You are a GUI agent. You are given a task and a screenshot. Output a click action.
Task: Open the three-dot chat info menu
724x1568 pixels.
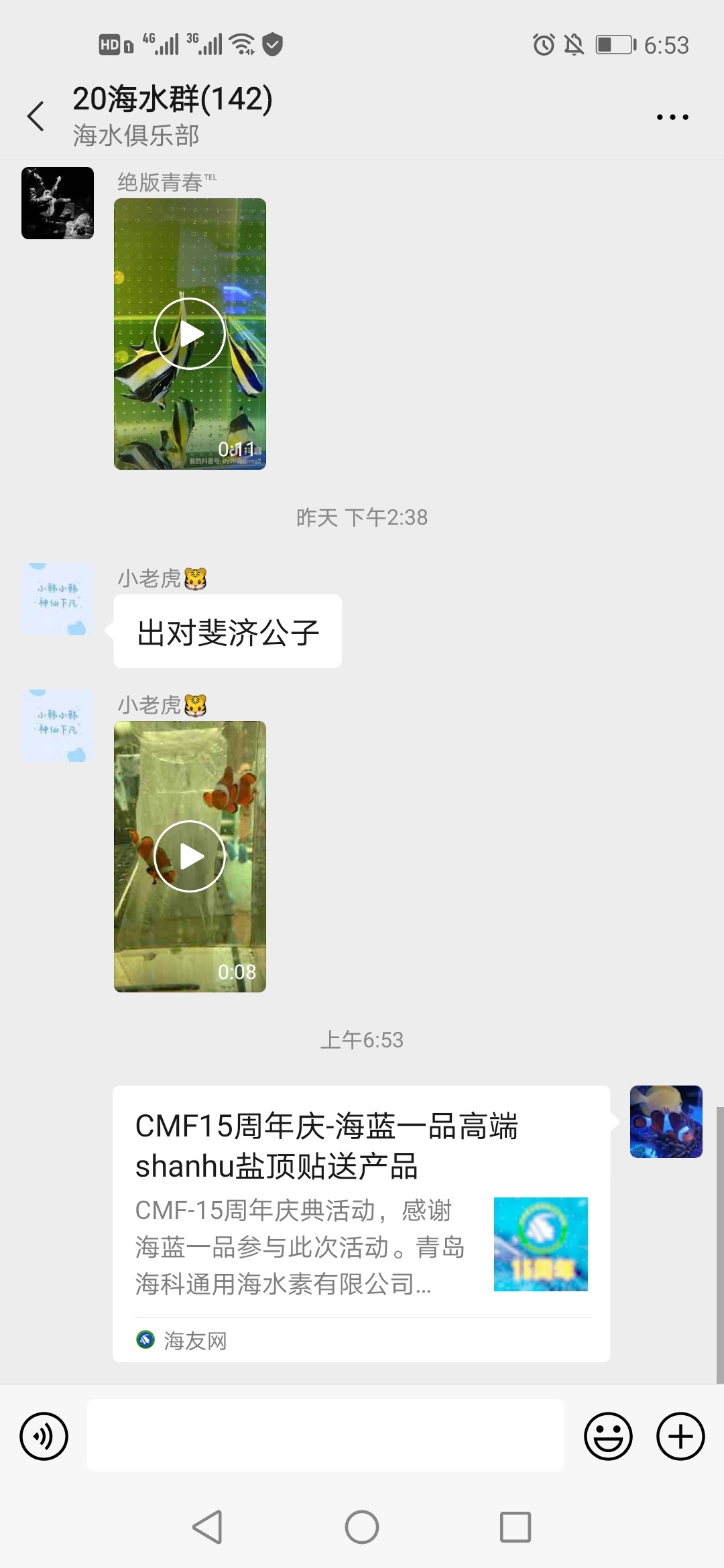(x=672, y=117)
